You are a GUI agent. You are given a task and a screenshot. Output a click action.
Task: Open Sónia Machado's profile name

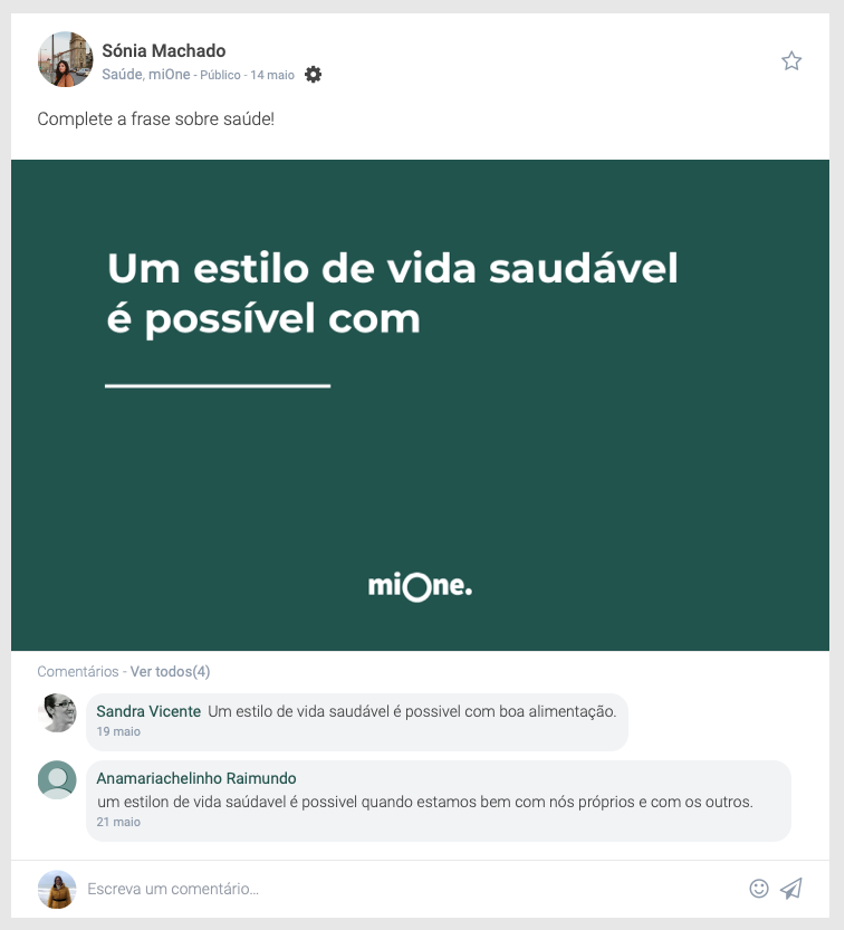coord(164,51)
